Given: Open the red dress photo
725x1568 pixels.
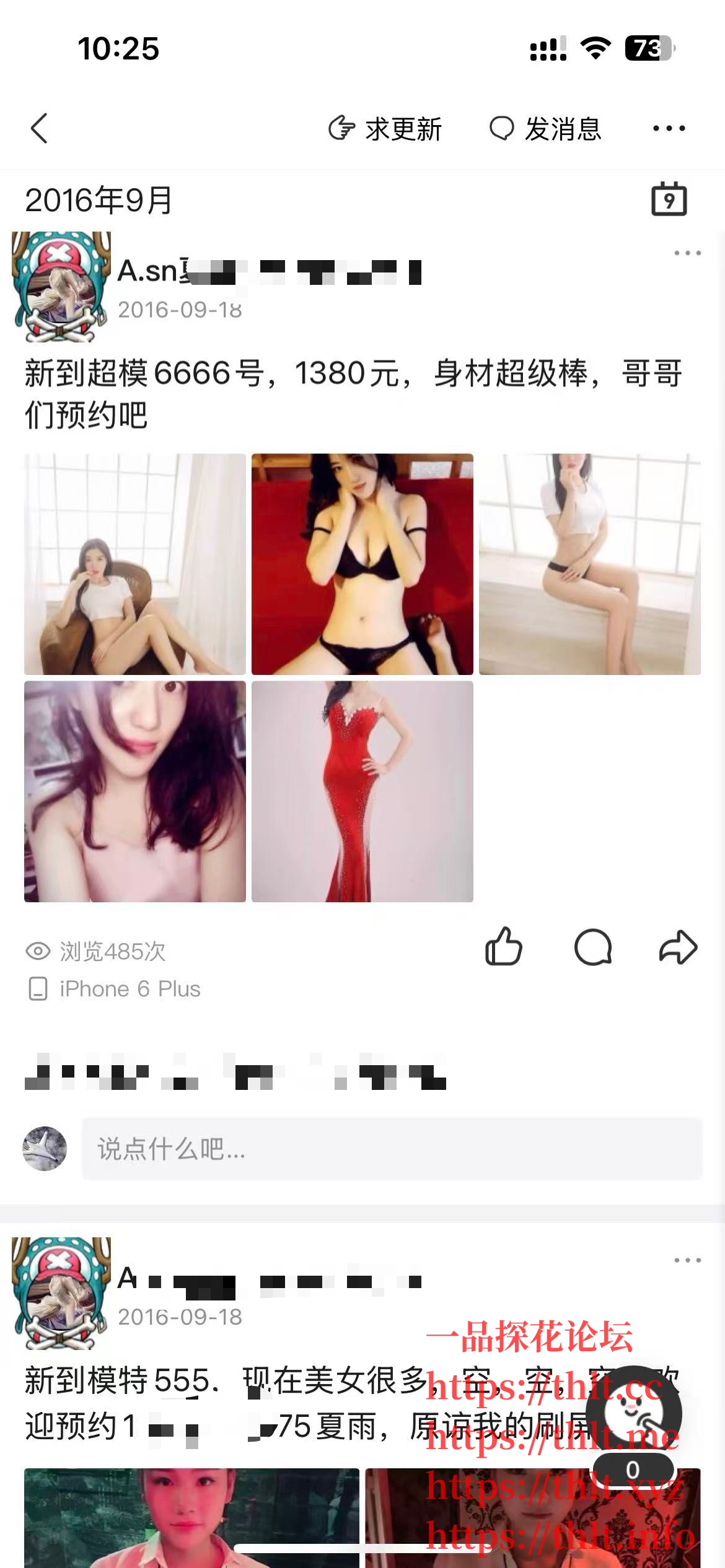Looking at the screenshot, I should point(362,791).
